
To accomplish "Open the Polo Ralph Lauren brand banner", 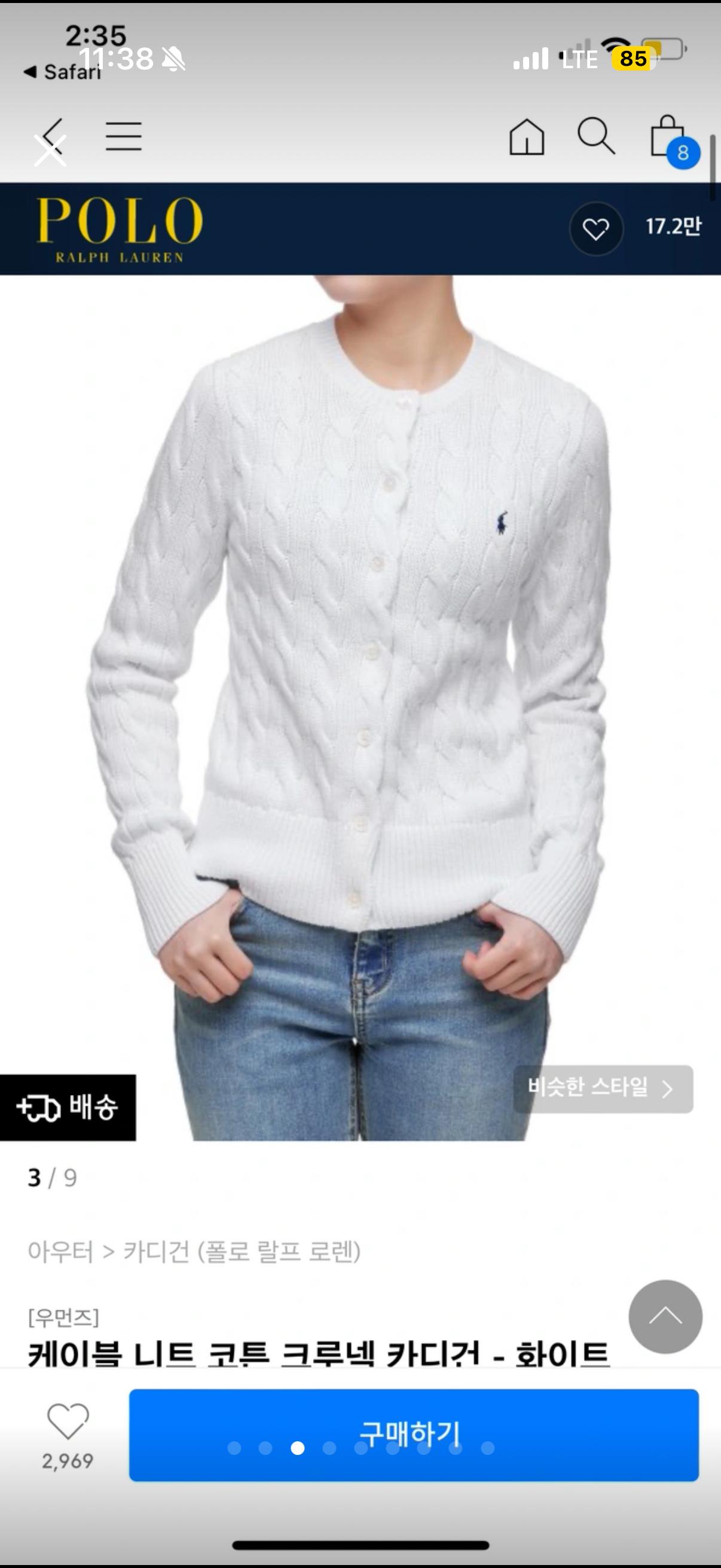I will (x=119, y=230).
